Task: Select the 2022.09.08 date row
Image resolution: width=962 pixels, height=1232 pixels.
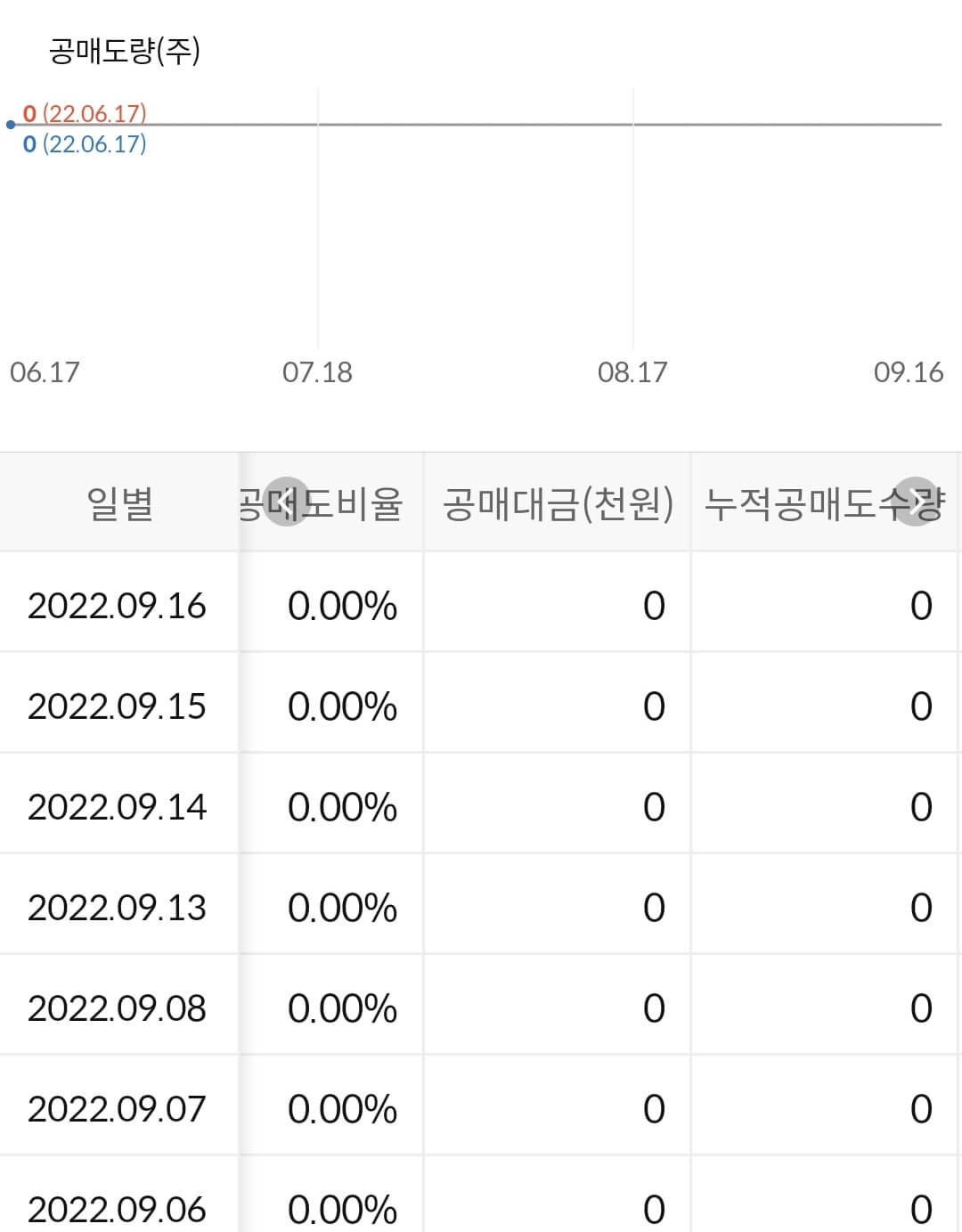Action: [x=118, y=1009]
